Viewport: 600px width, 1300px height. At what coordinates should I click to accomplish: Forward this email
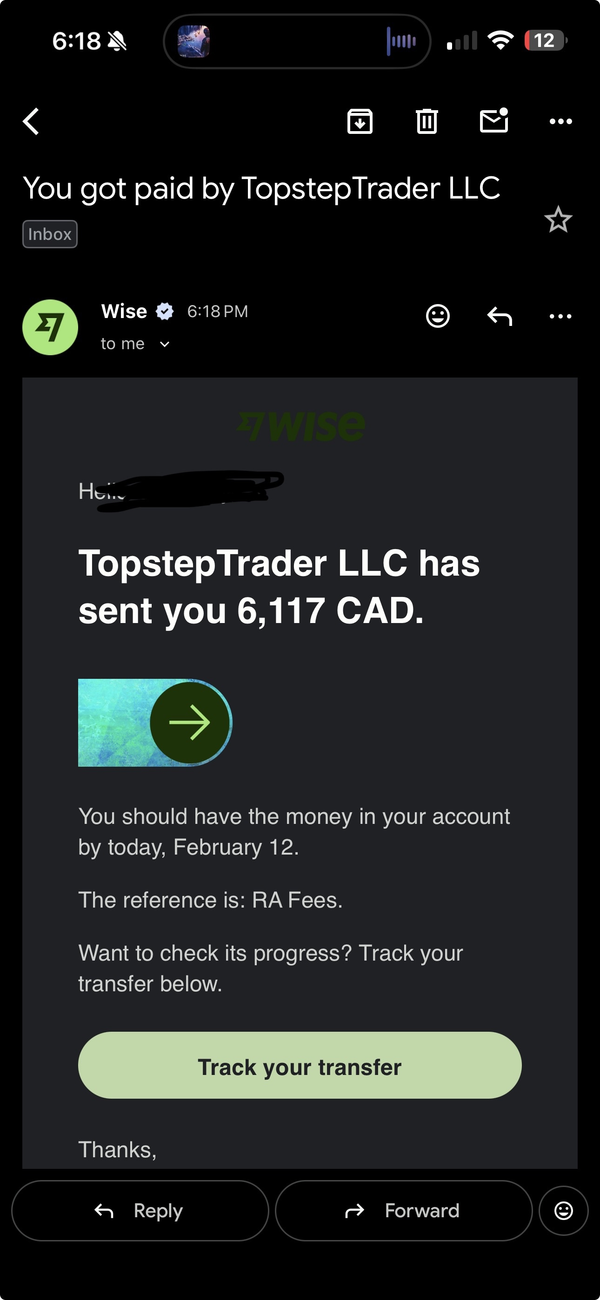coord(403,1211)
